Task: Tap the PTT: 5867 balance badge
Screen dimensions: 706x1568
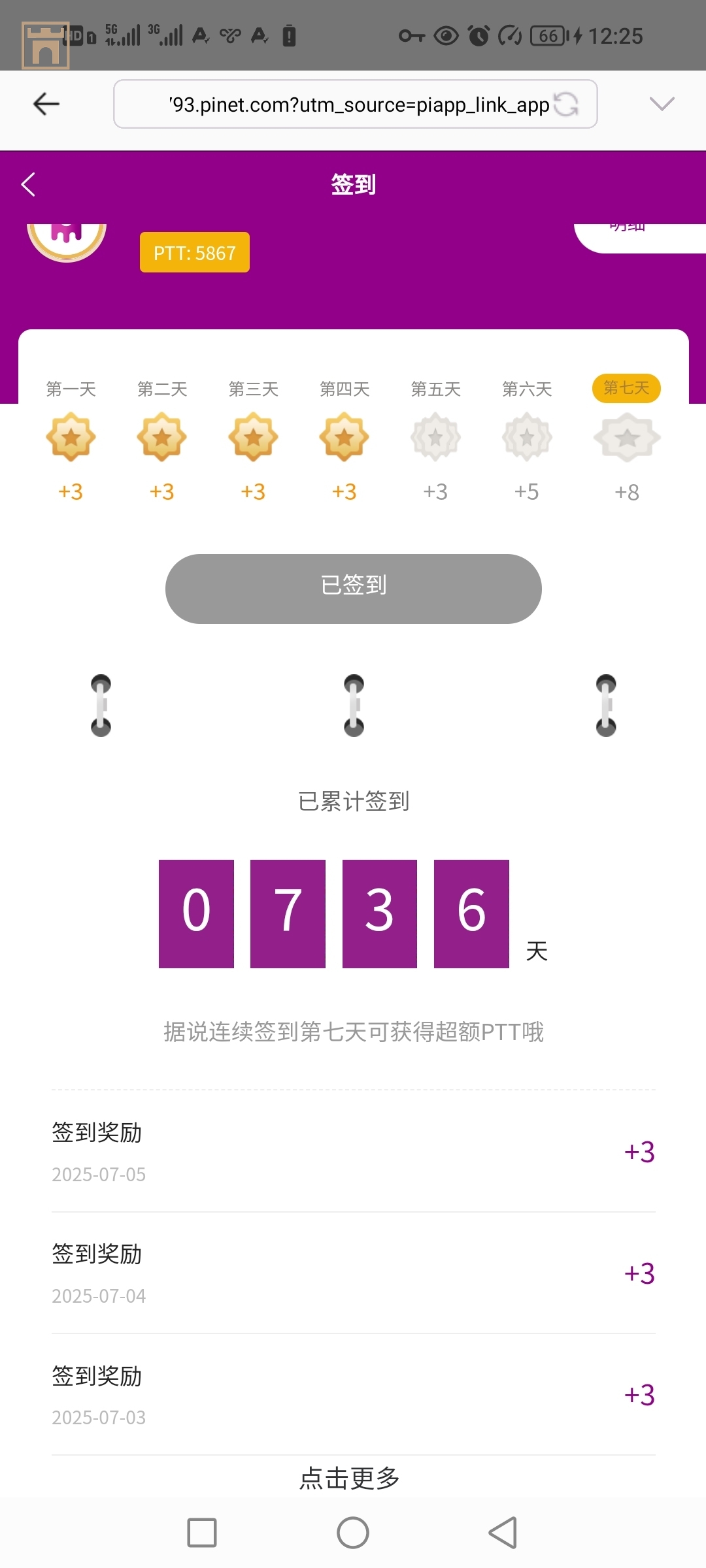Action: tap(195, 253)
